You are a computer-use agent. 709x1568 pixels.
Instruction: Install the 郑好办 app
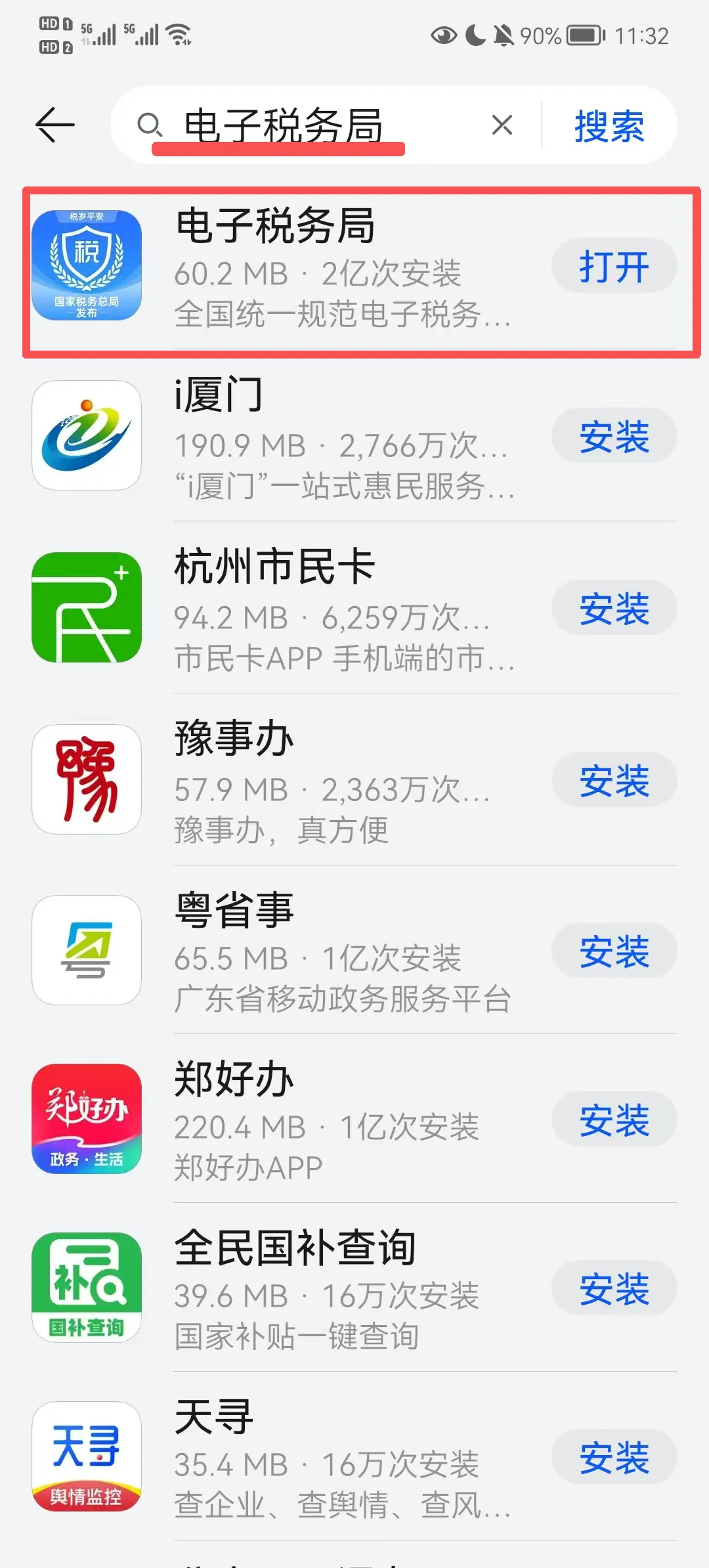pos(614,1120)
